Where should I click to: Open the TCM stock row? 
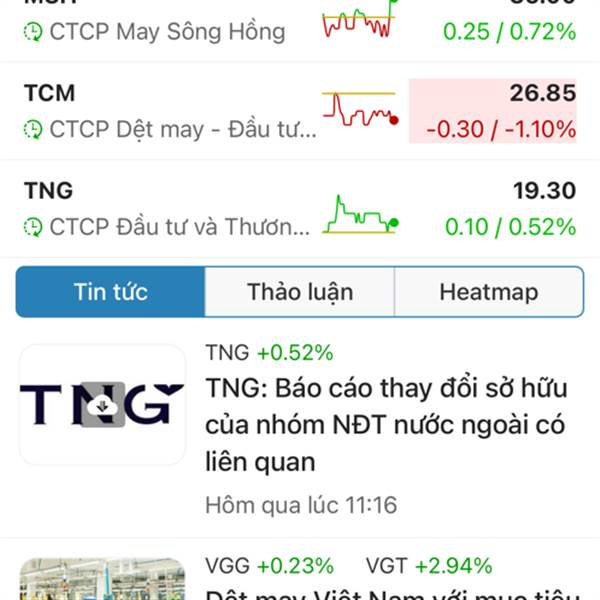pyautogui.click(x=300, y=111)
